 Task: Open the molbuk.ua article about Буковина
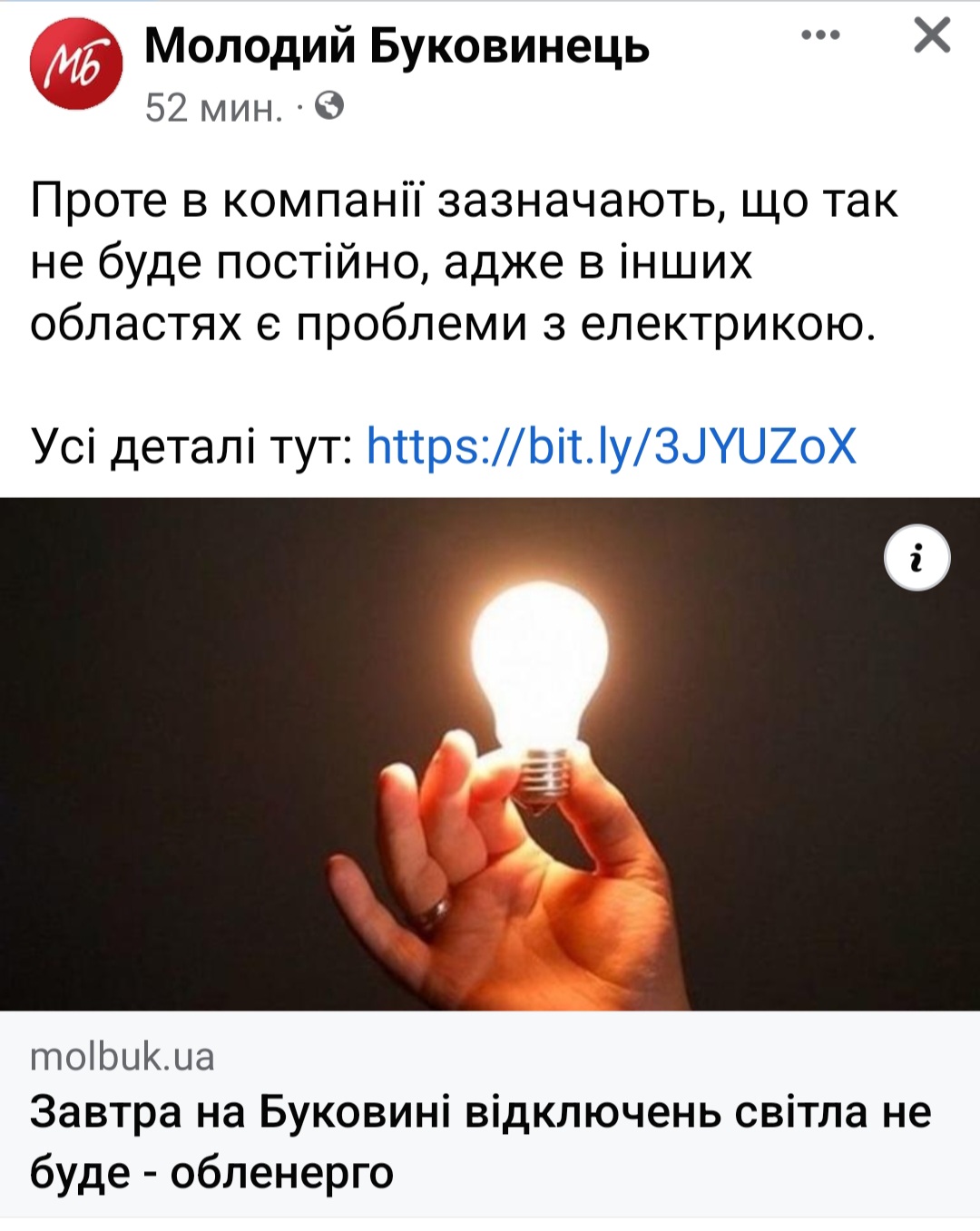tap(481, 1140)
